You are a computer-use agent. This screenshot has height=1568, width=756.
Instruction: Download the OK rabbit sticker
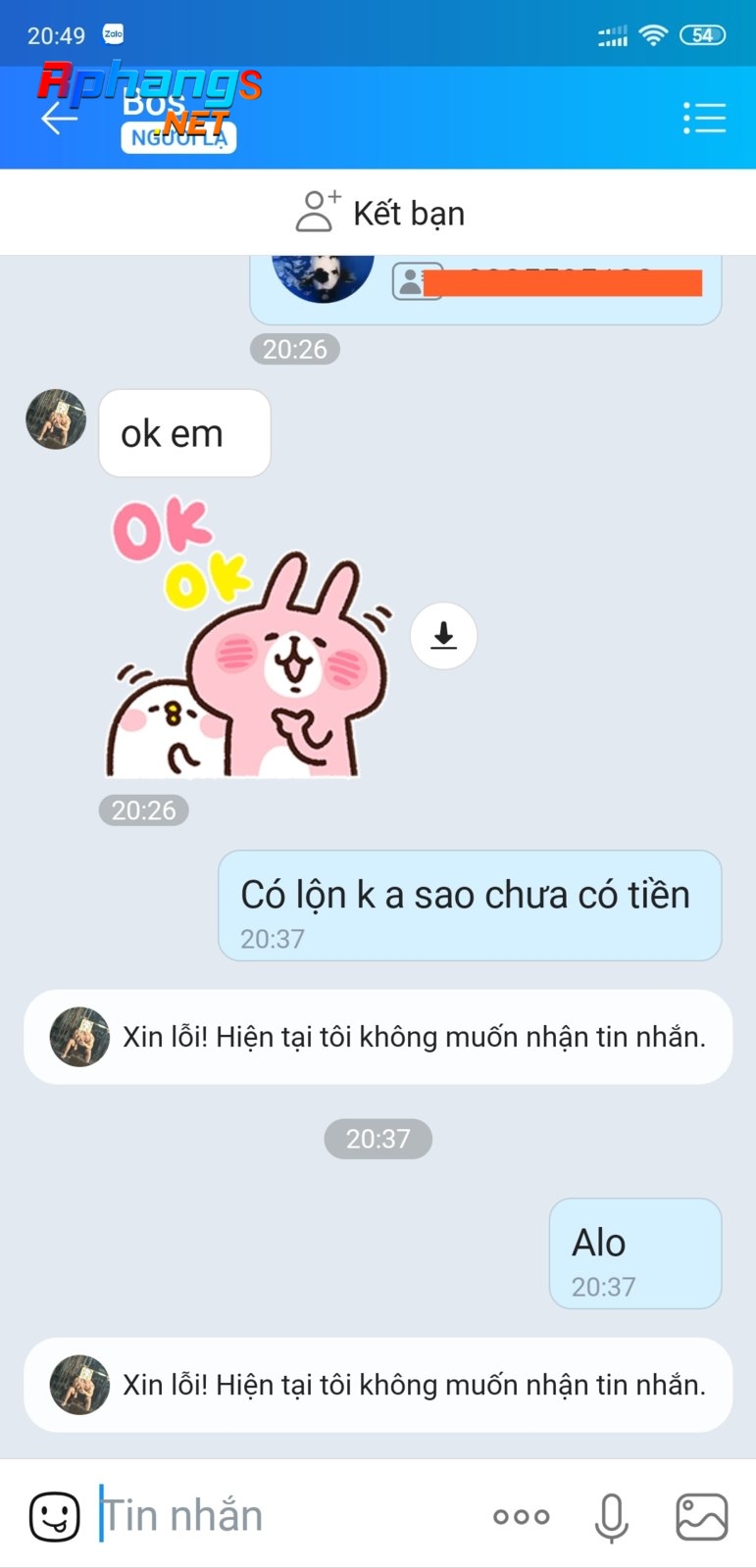click(444, 636)
